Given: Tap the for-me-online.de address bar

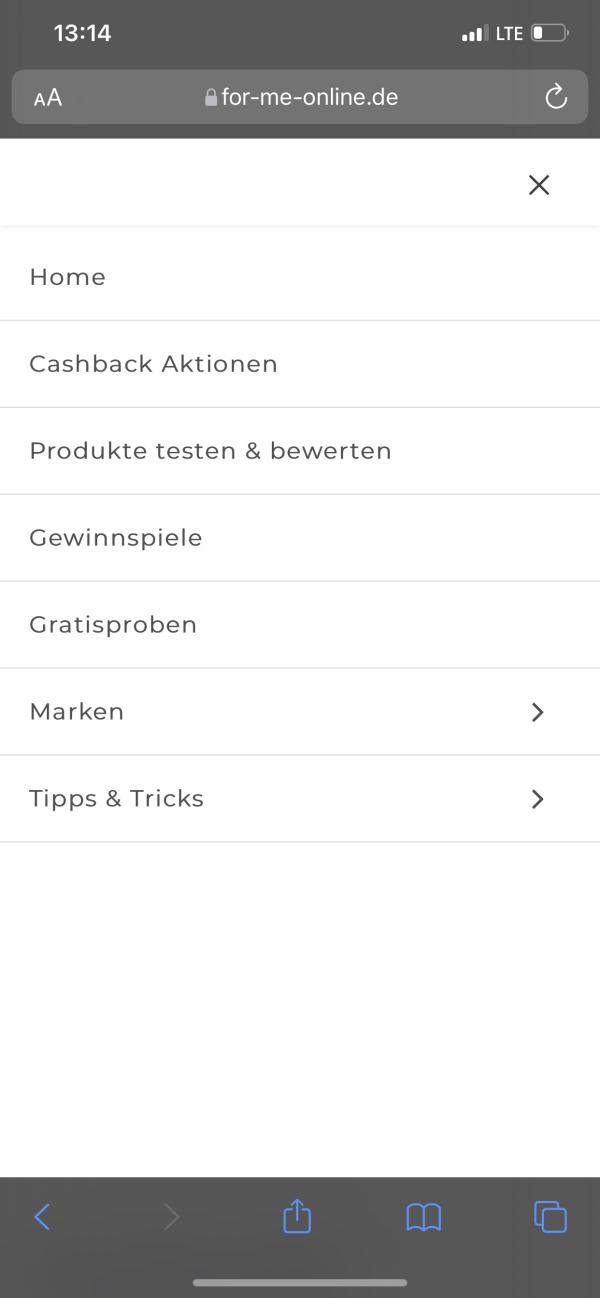Looking at the screenshot, I should point(300,97).
